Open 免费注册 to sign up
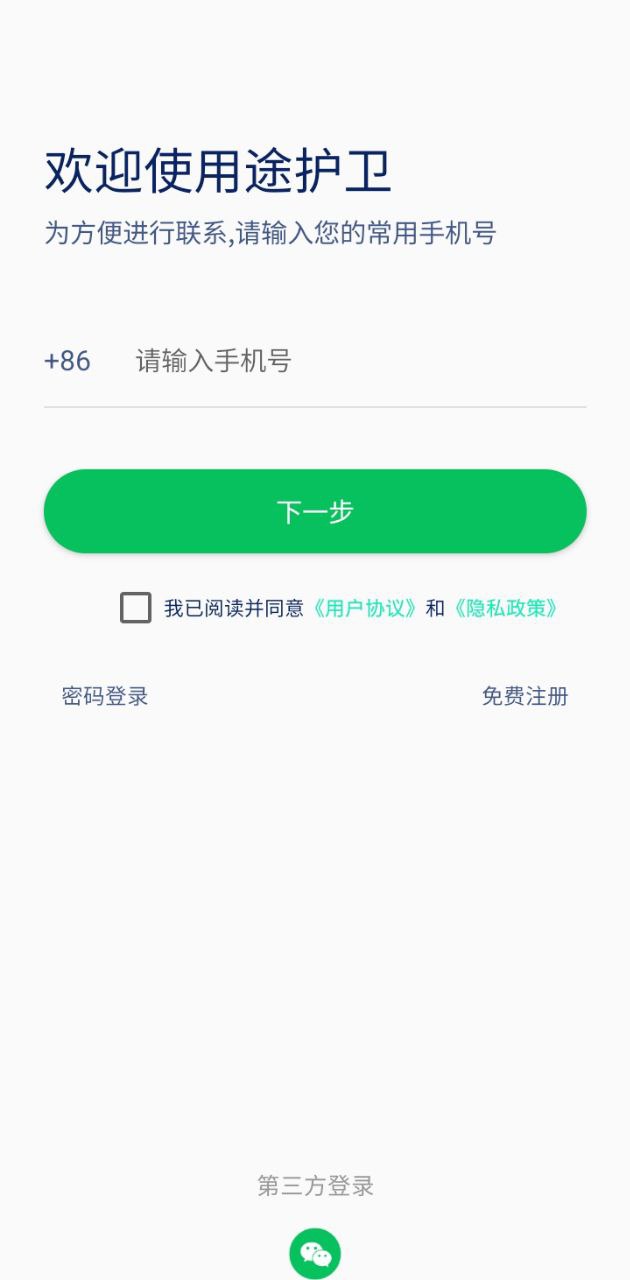This screenshot has height=1280, width=630. pos(524,696)
